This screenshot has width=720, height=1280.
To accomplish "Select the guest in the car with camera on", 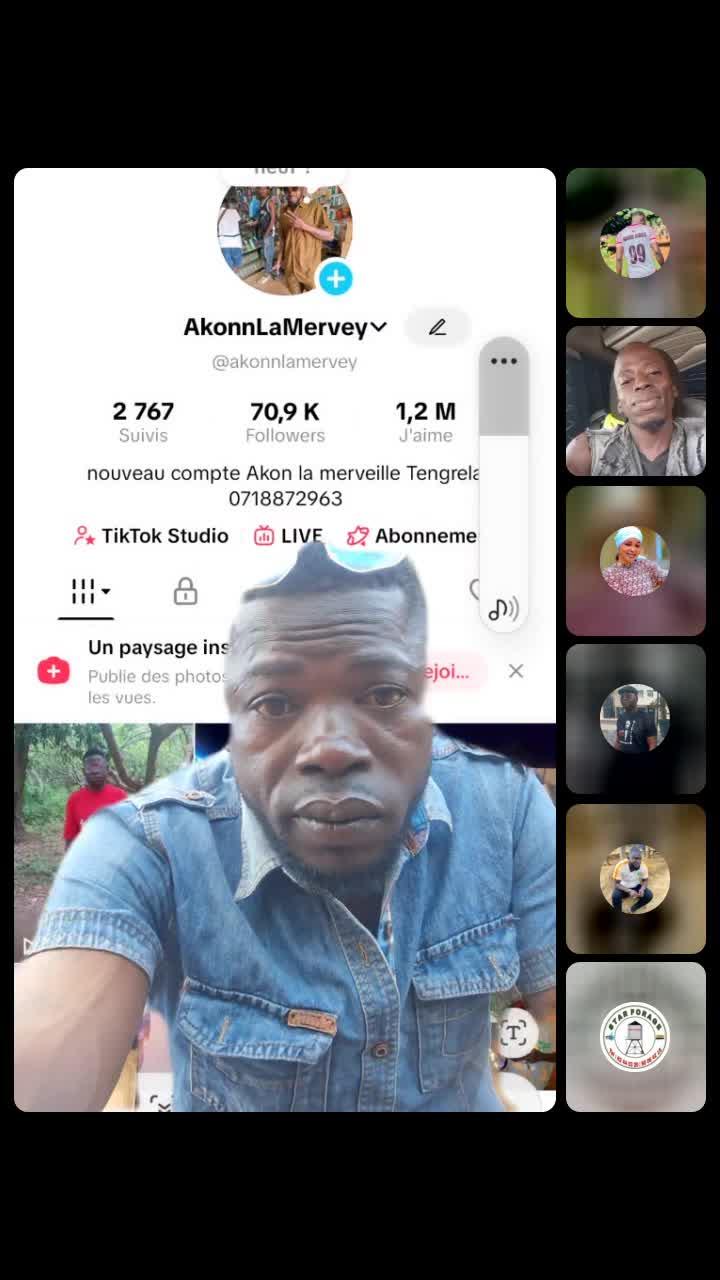I will (636, 401).
